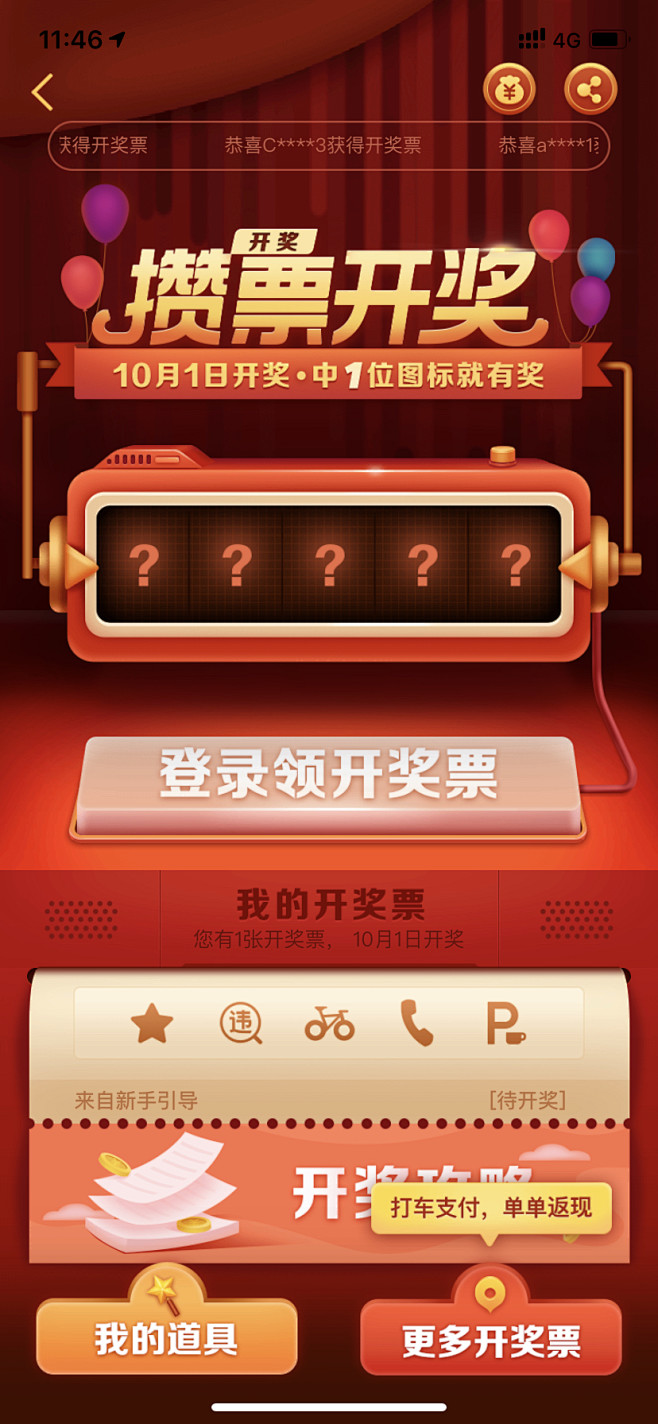Open 我的道具 button
The image size is (658, 1424).
[166, 1335]
